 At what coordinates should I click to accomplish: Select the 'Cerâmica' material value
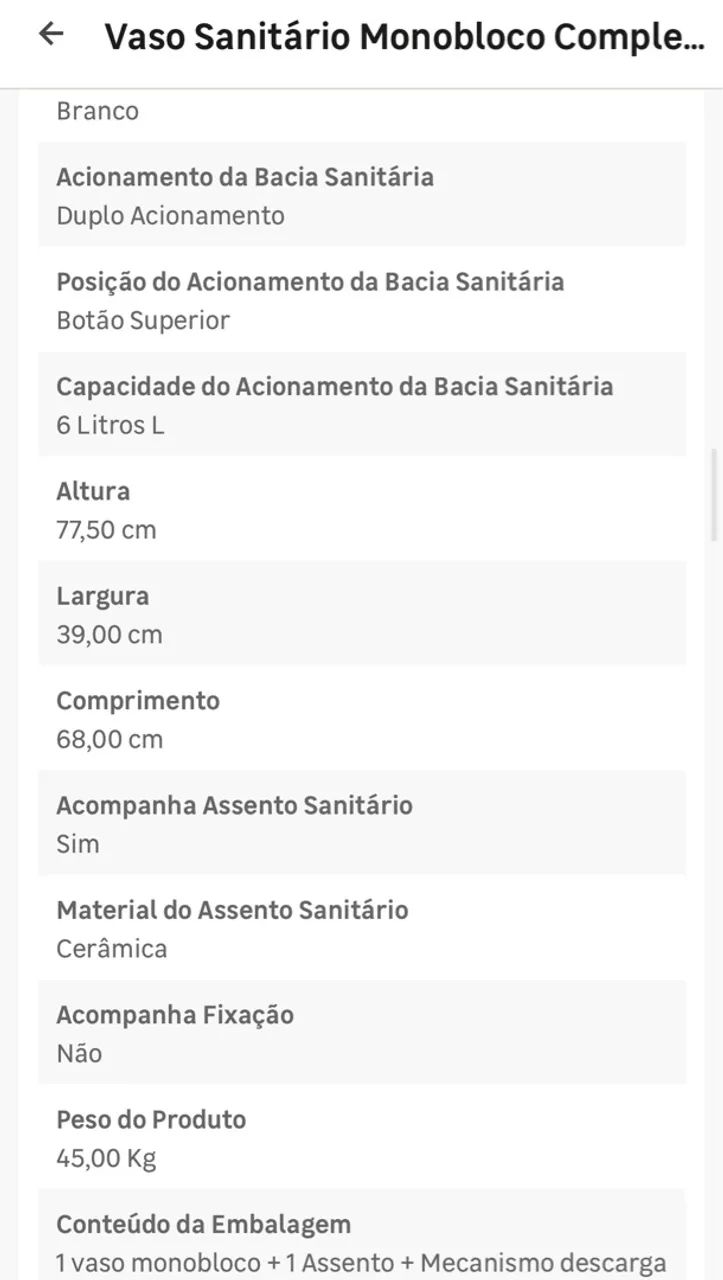(111, 948)
